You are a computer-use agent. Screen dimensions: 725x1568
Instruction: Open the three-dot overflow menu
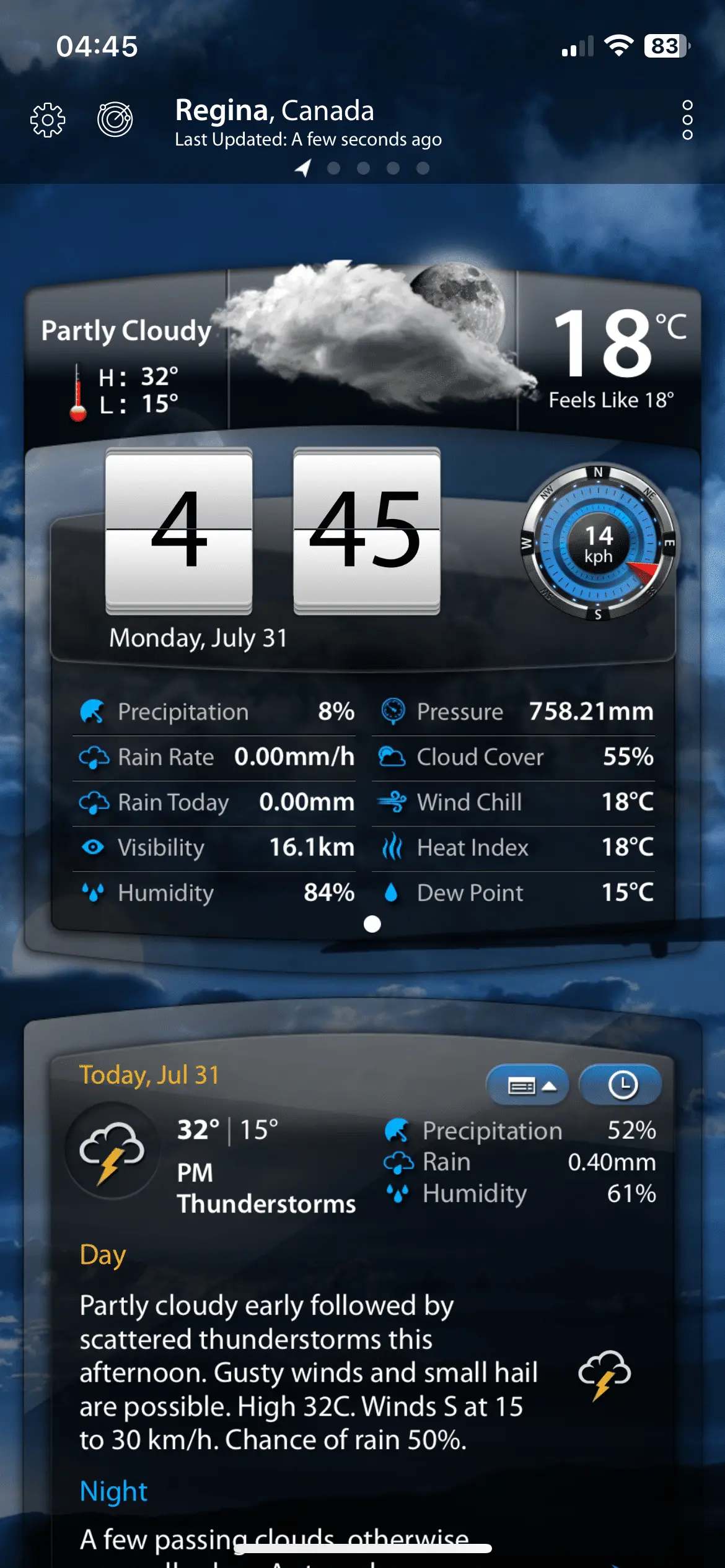coord(687,120)
